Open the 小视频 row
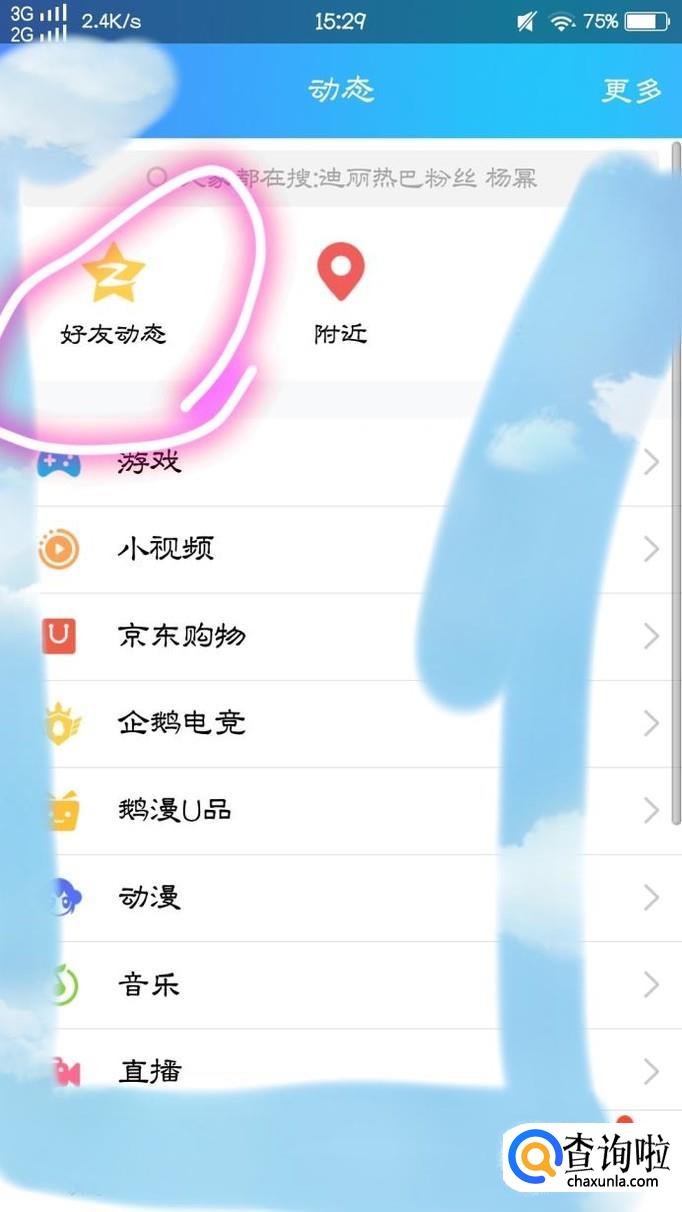 pyautogui.click(x=341, y=549)
